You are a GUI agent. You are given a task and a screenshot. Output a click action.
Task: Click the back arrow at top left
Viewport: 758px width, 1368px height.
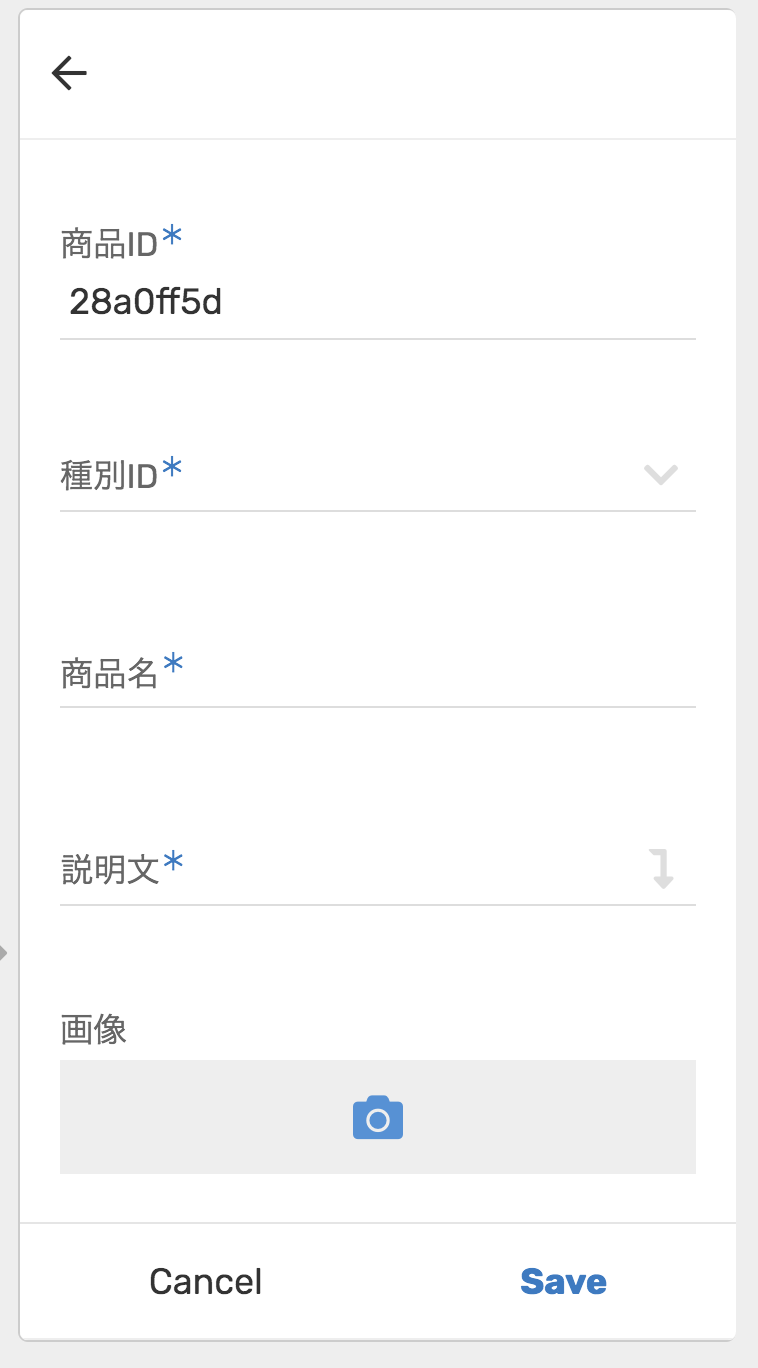click(68, 72)
